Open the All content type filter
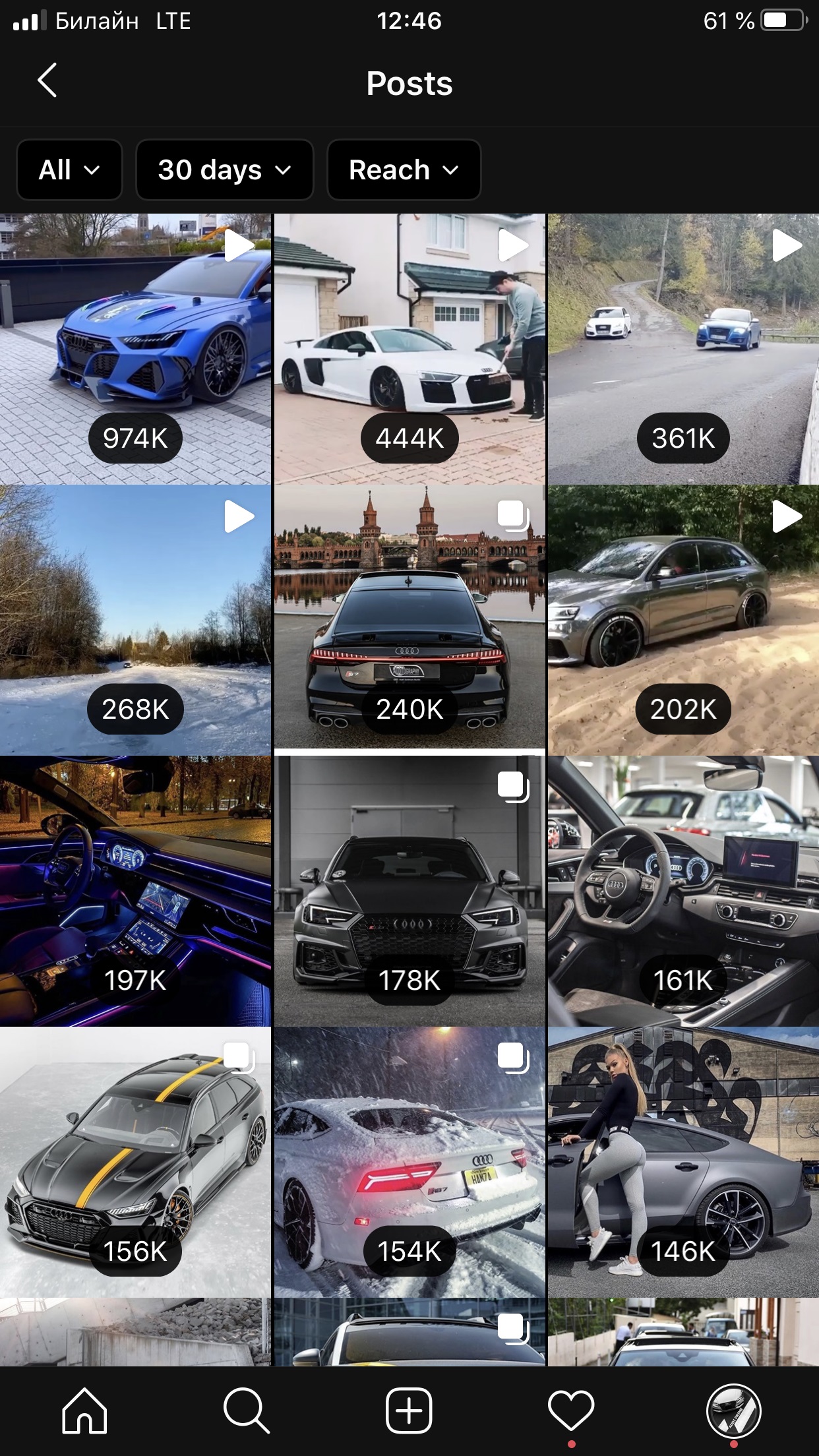 click(x=69, y=170)
